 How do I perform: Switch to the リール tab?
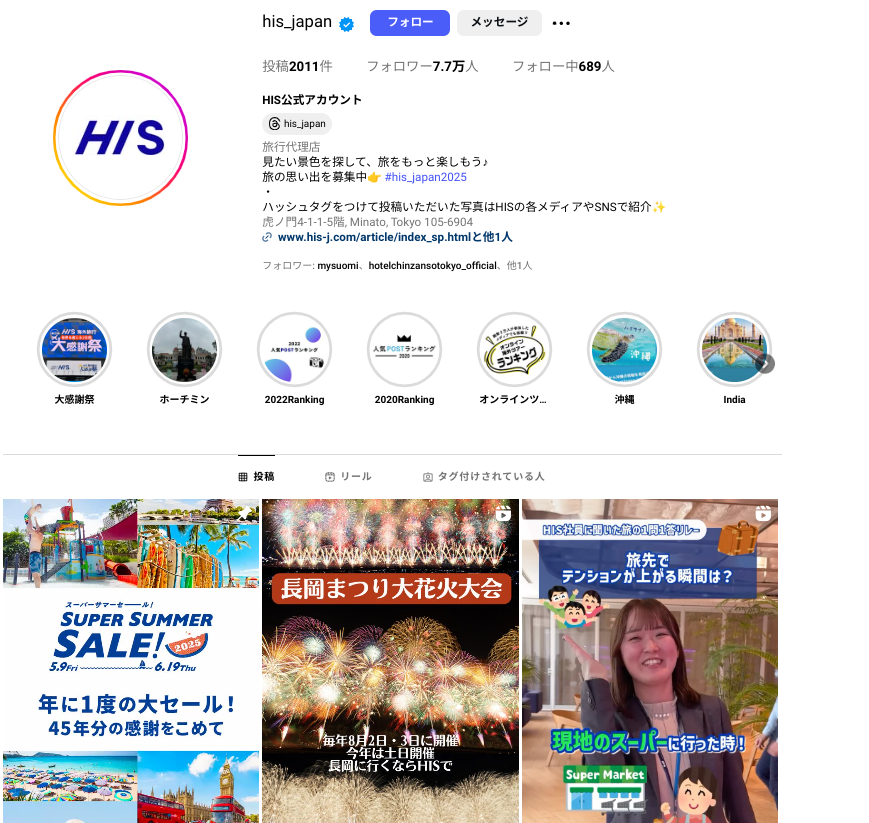tap(348, 477)
